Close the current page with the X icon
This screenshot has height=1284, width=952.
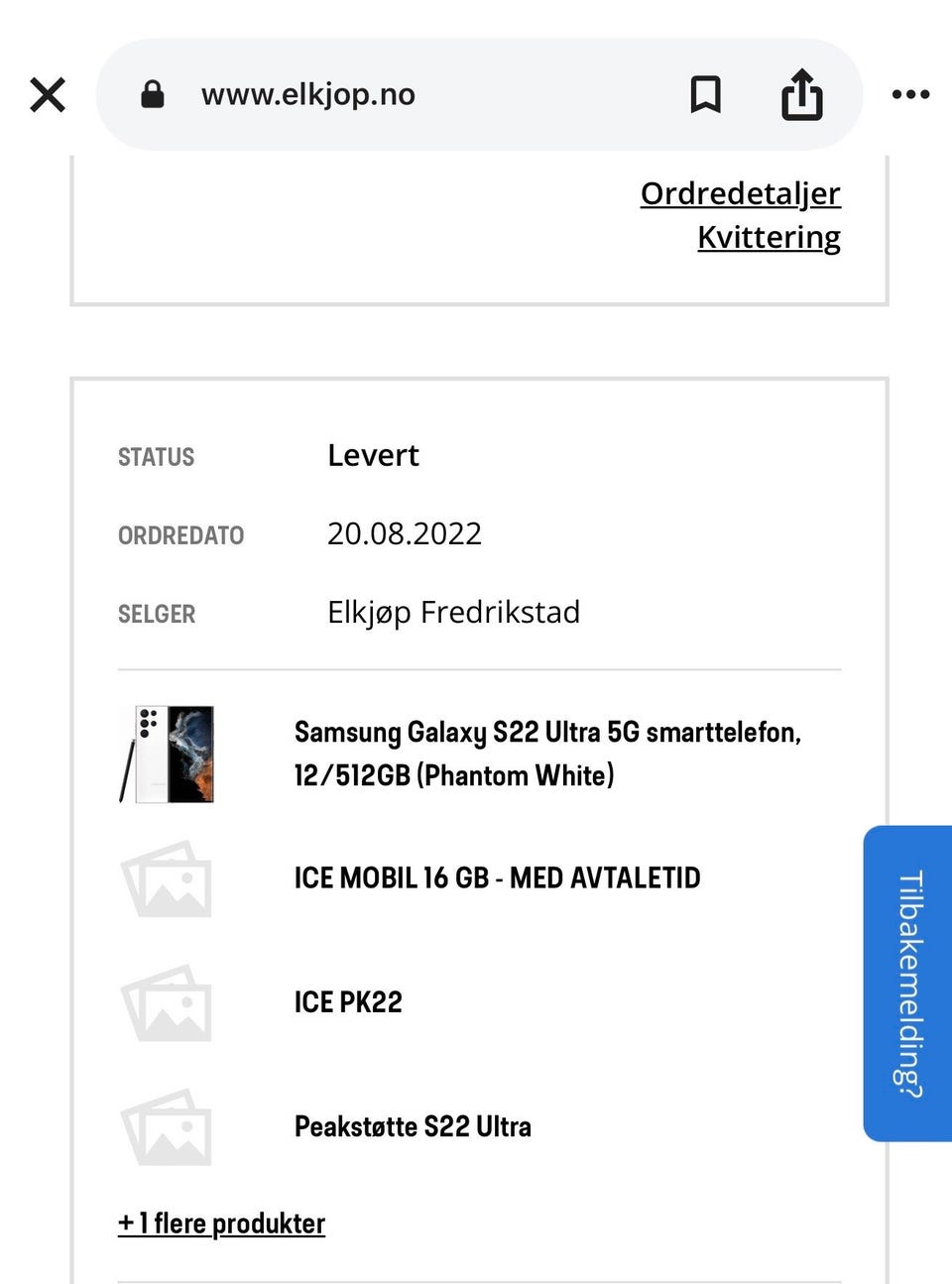(x=47, y=94)
